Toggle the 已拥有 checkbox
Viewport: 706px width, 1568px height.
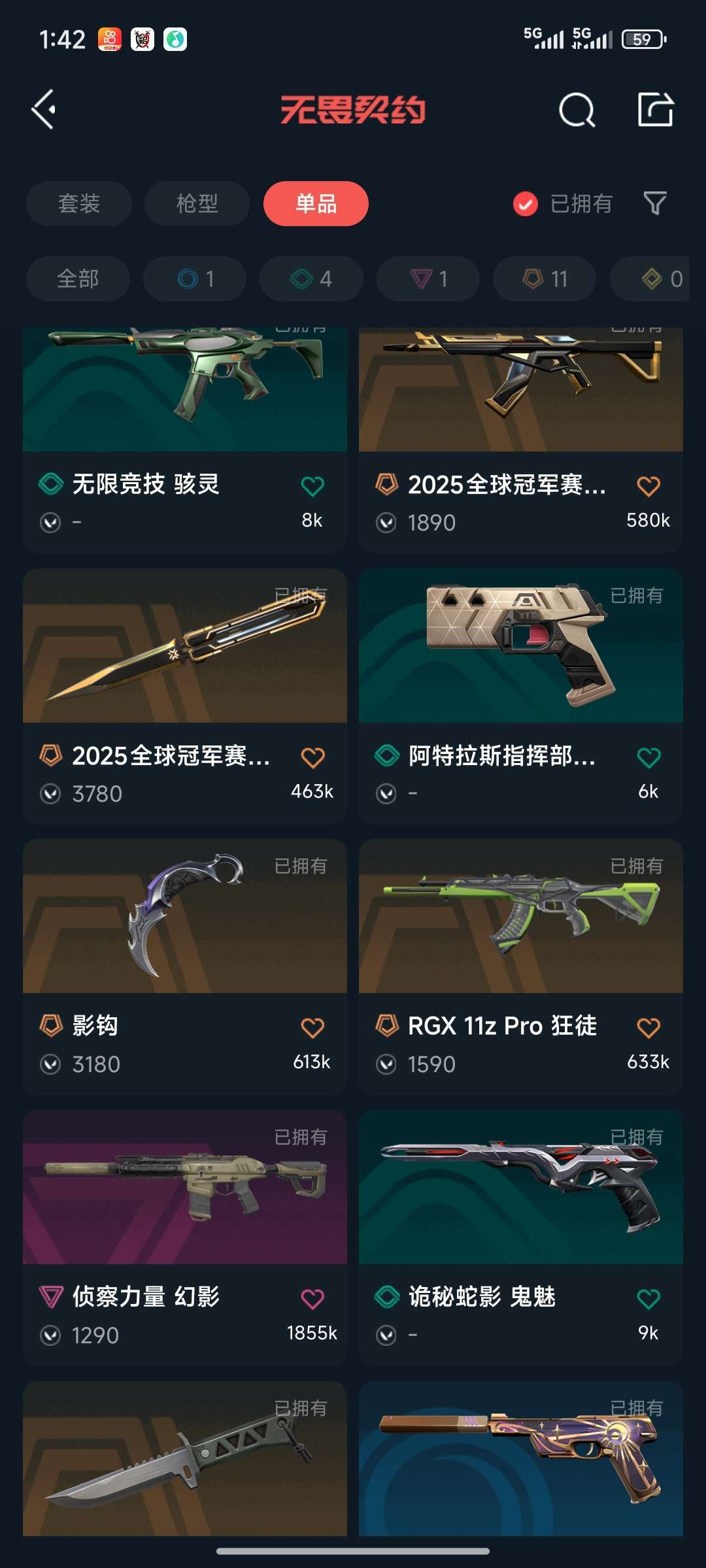526,204
